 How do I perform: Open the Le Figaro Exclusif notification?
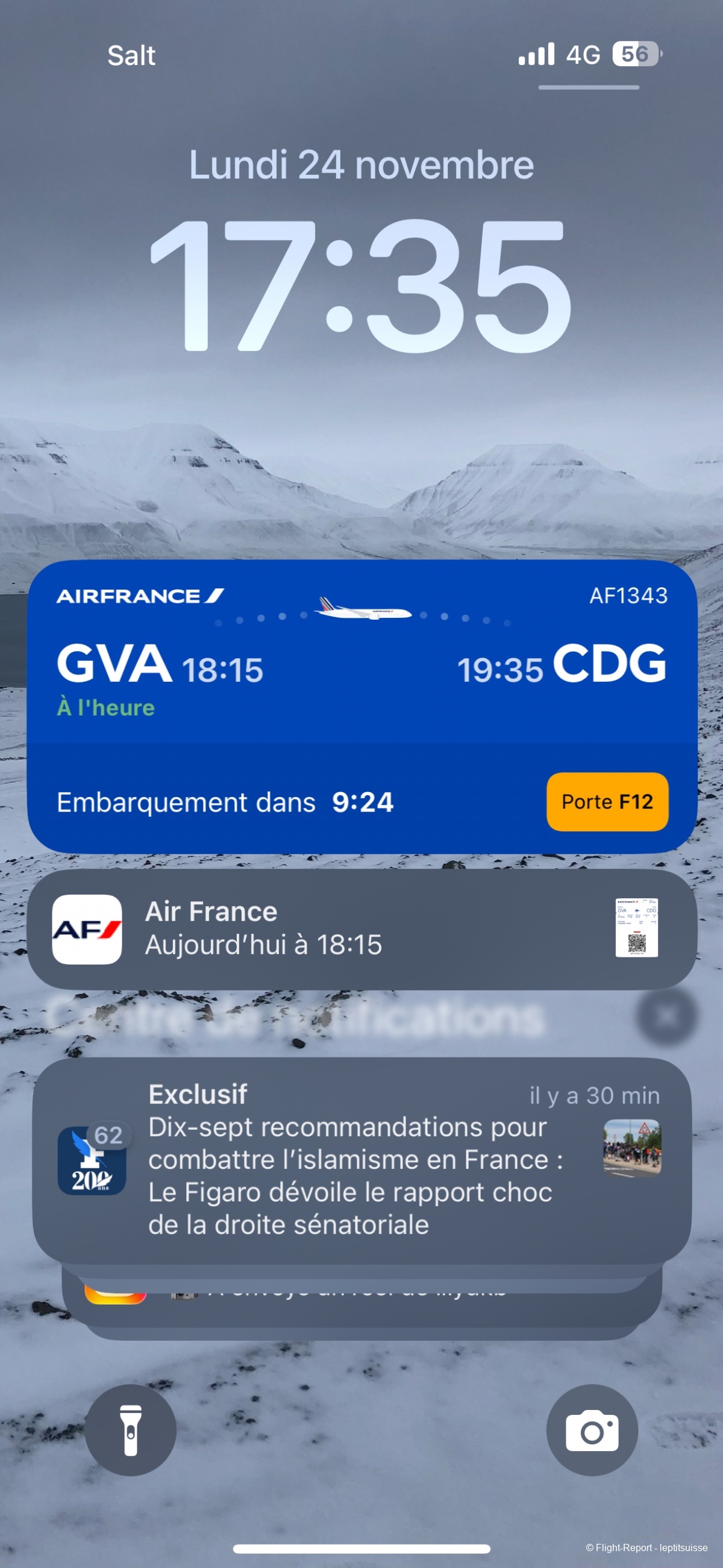(x=361, y=1159)
